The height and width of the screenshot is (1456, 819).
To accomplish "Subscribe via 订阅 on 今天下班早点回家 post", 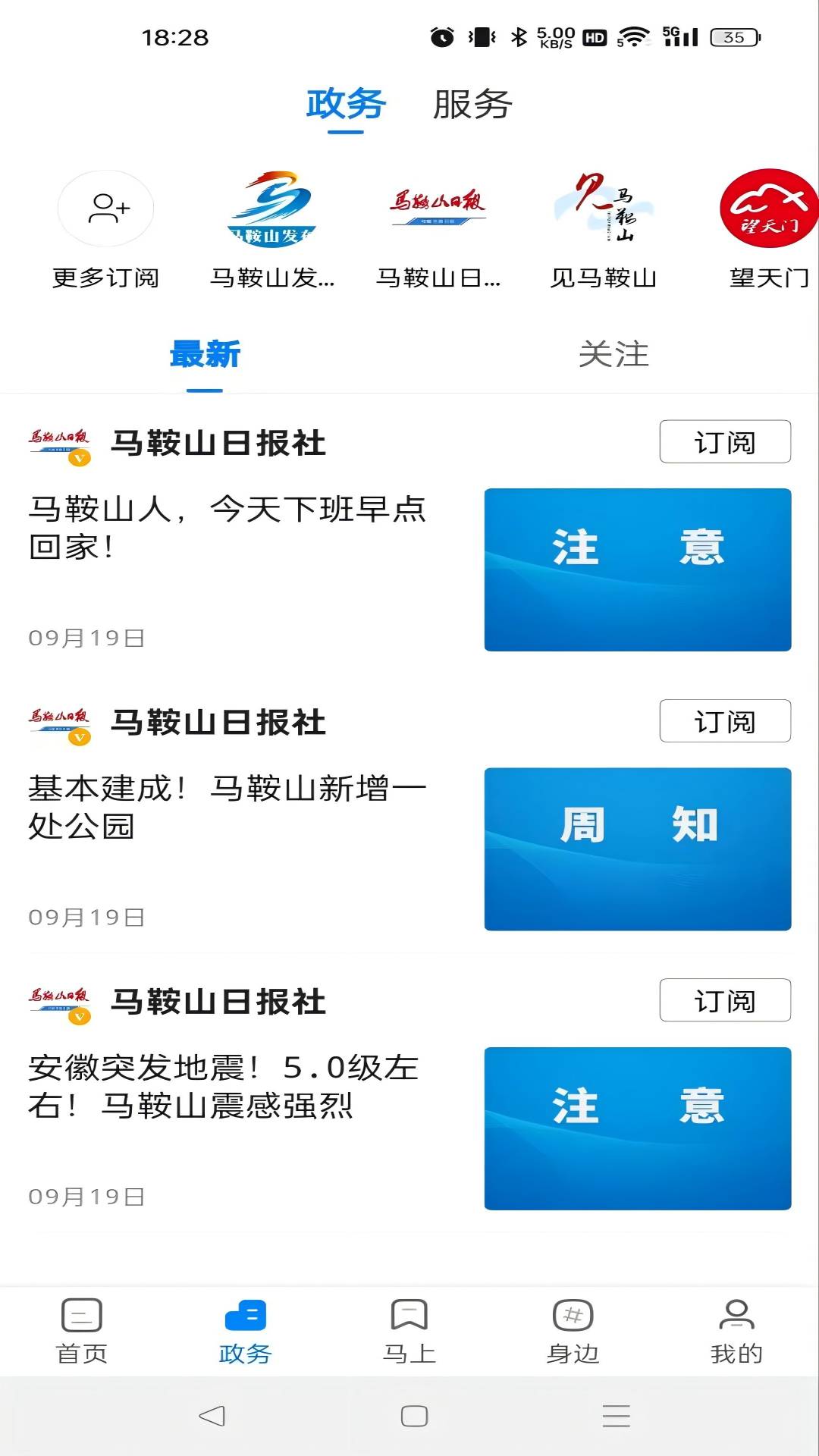I will click(x=724, y=442).
